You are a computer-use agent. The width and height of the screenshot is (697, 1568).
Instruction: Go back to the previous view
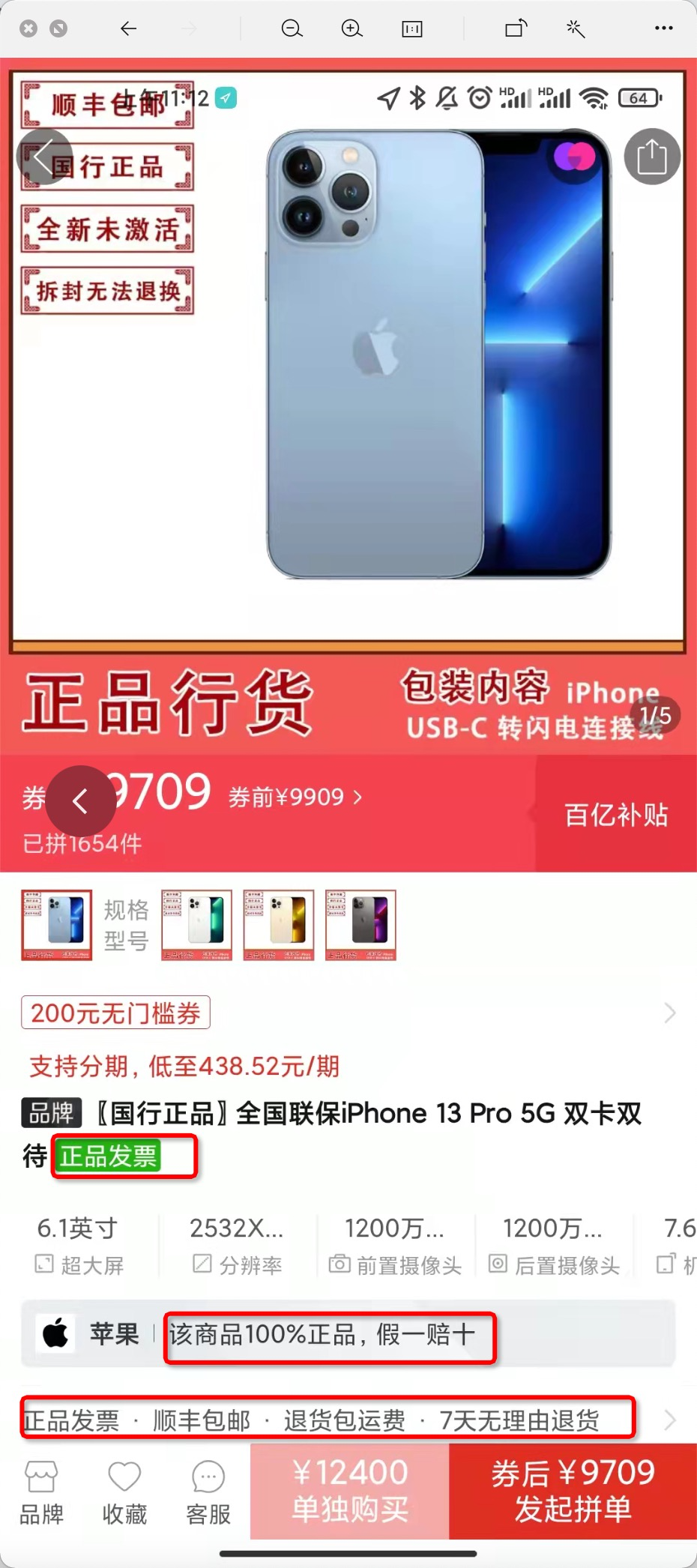coord(128,29)
